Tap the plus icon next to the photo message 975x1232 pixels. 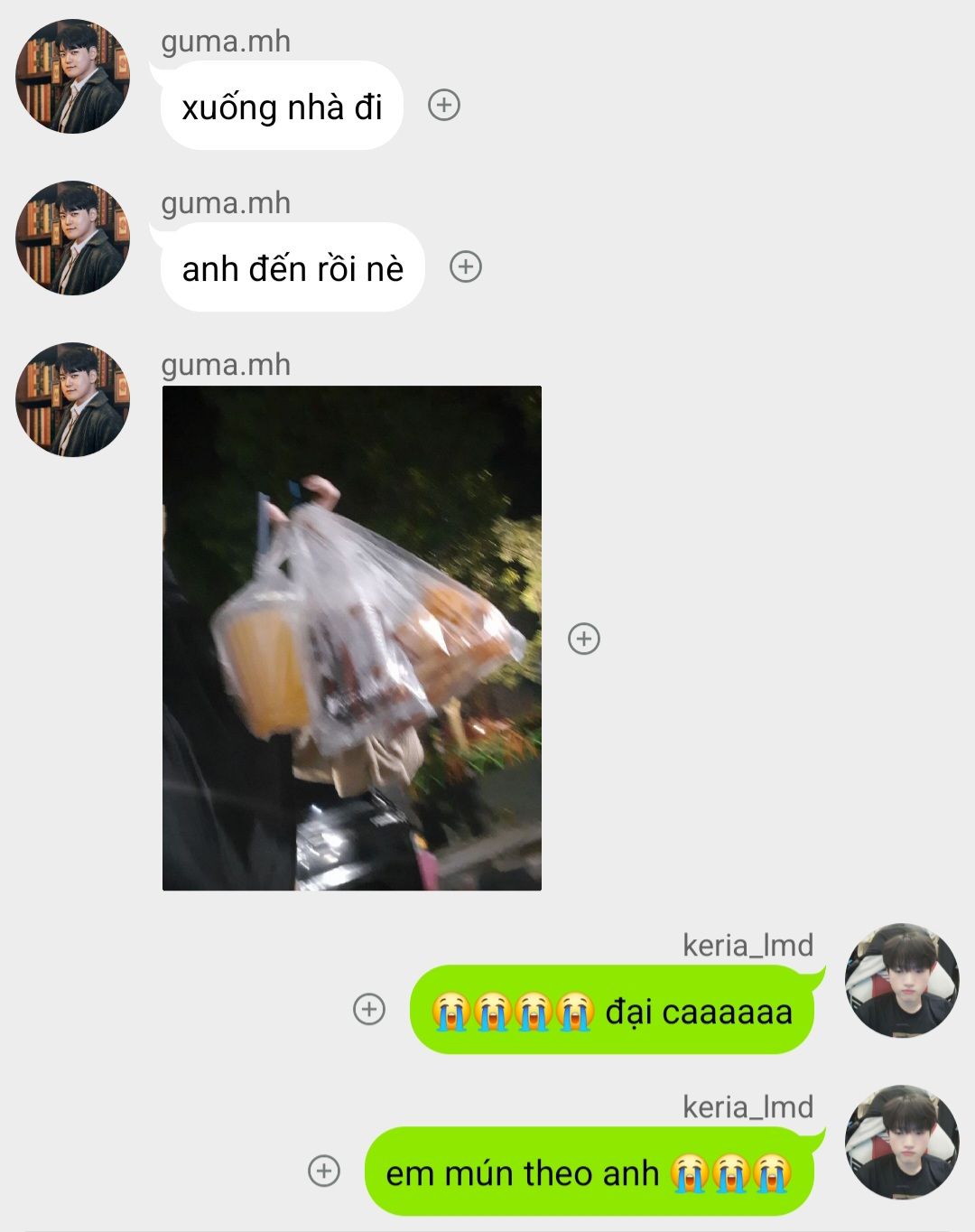pos(584,639)
